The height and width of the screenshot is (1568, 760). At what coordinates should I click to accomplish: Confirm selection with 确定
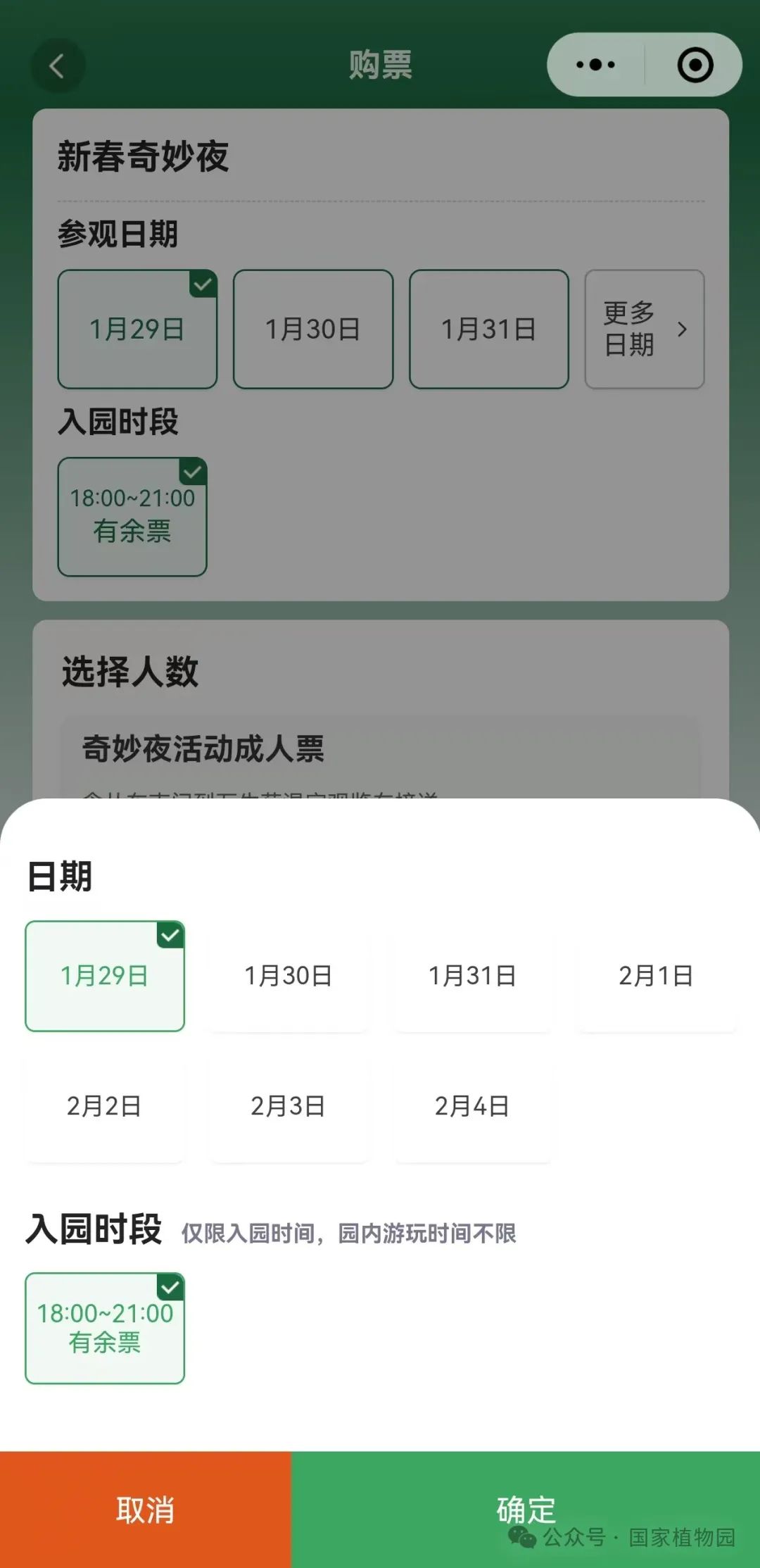(526, 1510)
